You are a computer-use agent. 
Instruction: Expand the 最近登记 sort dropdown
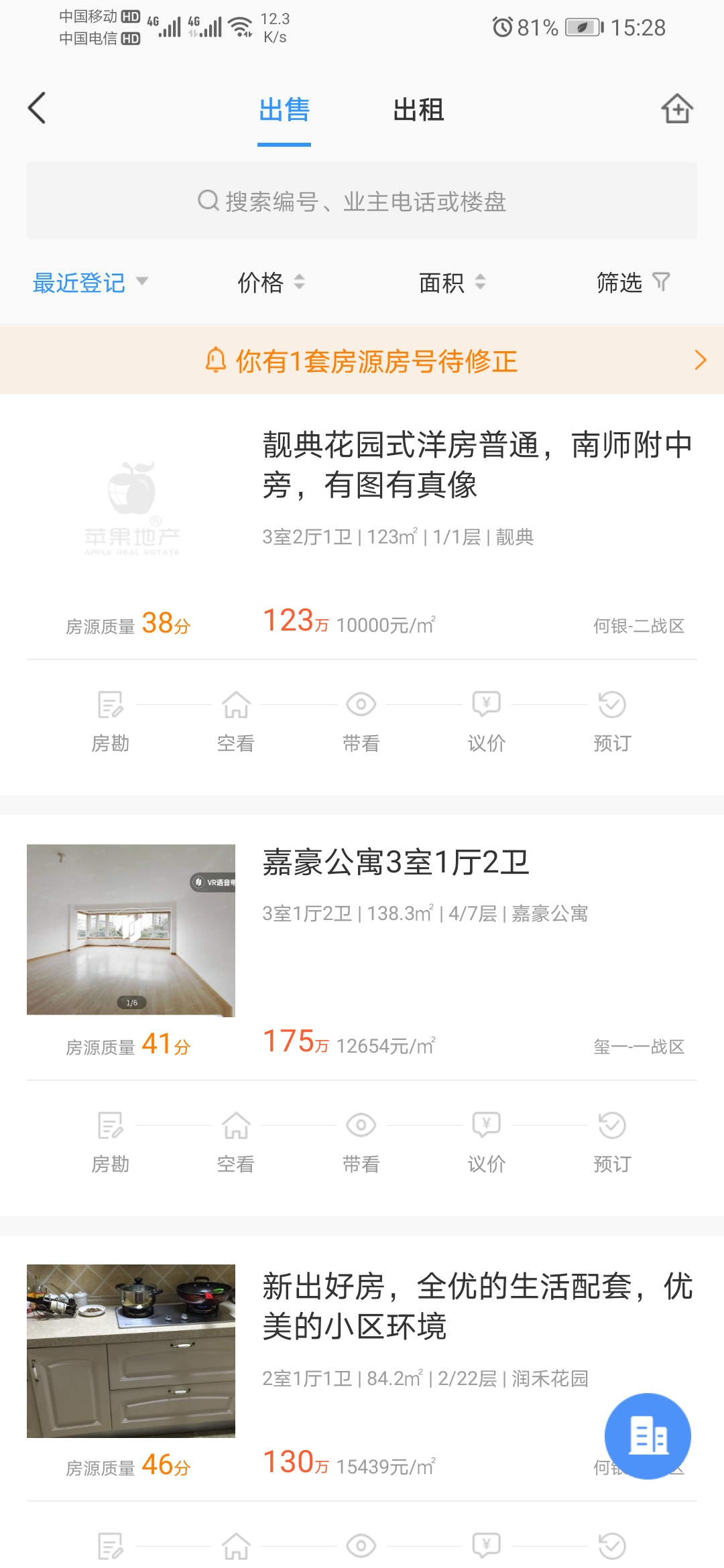90,282
